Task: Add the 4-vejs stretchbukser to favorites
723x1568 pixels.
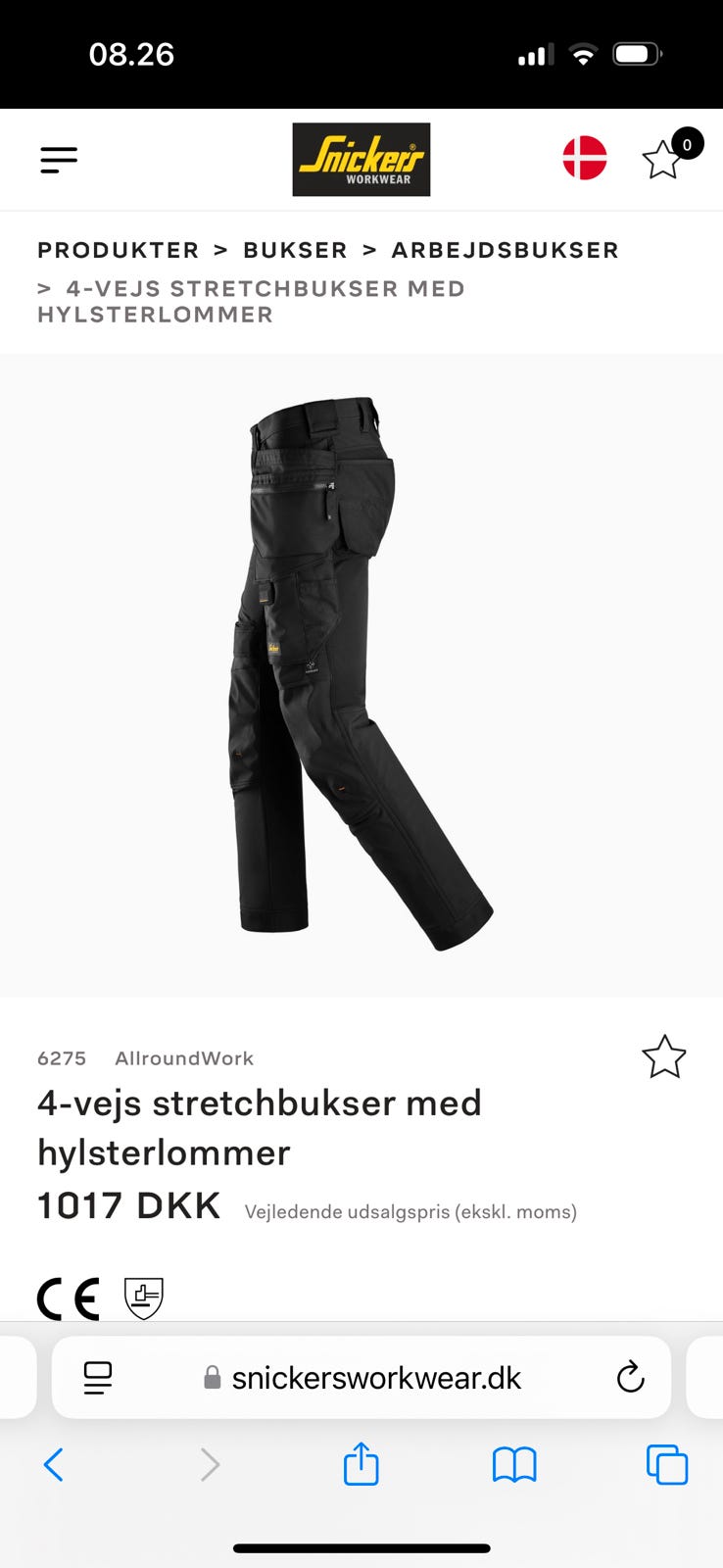Action: point(663,1057)
